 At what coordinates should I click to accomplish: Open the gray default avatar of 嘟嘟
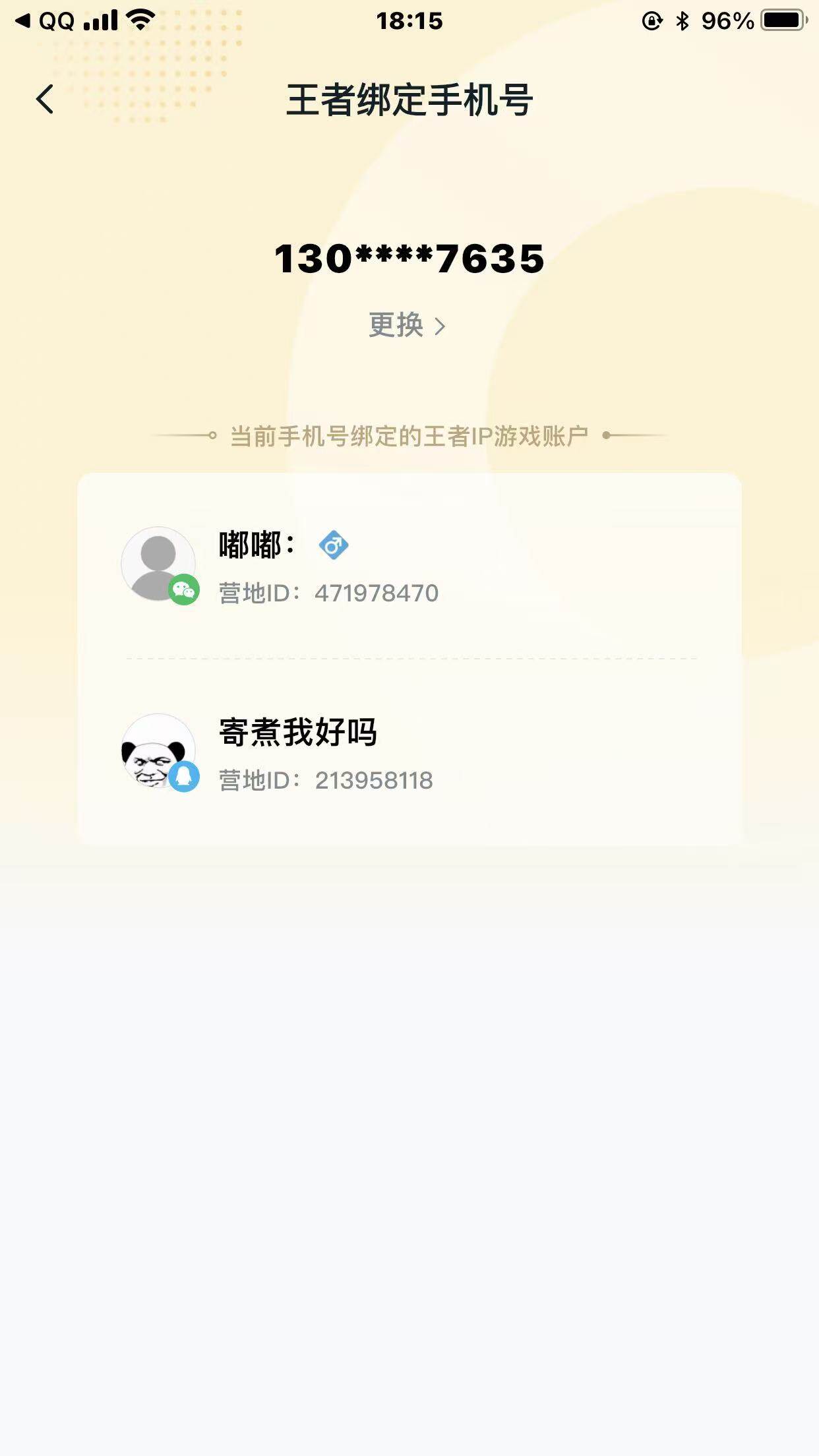click(156, 564)
